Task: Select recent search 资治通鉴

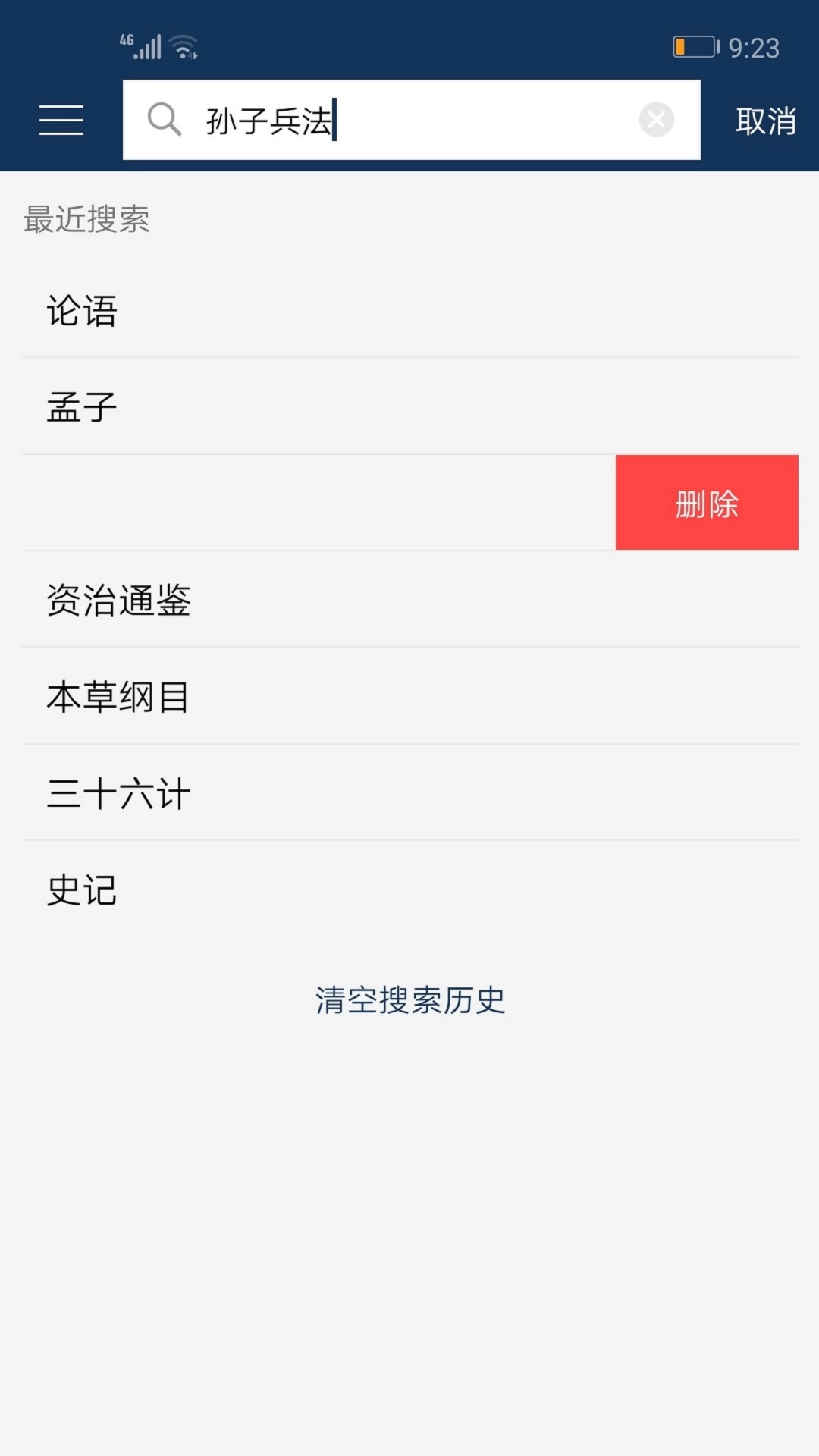Action: click(x=410, y=600)
